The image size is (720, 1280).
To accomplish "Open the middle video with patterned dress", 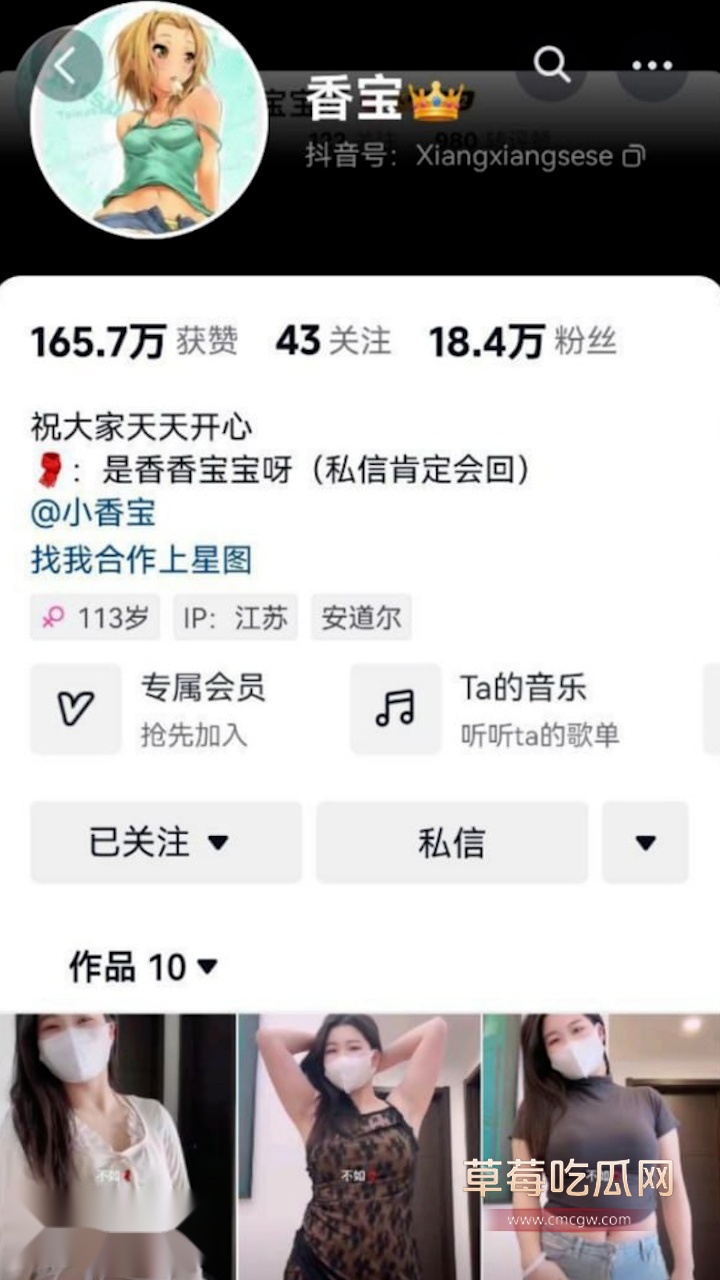I will (359, 1146).
